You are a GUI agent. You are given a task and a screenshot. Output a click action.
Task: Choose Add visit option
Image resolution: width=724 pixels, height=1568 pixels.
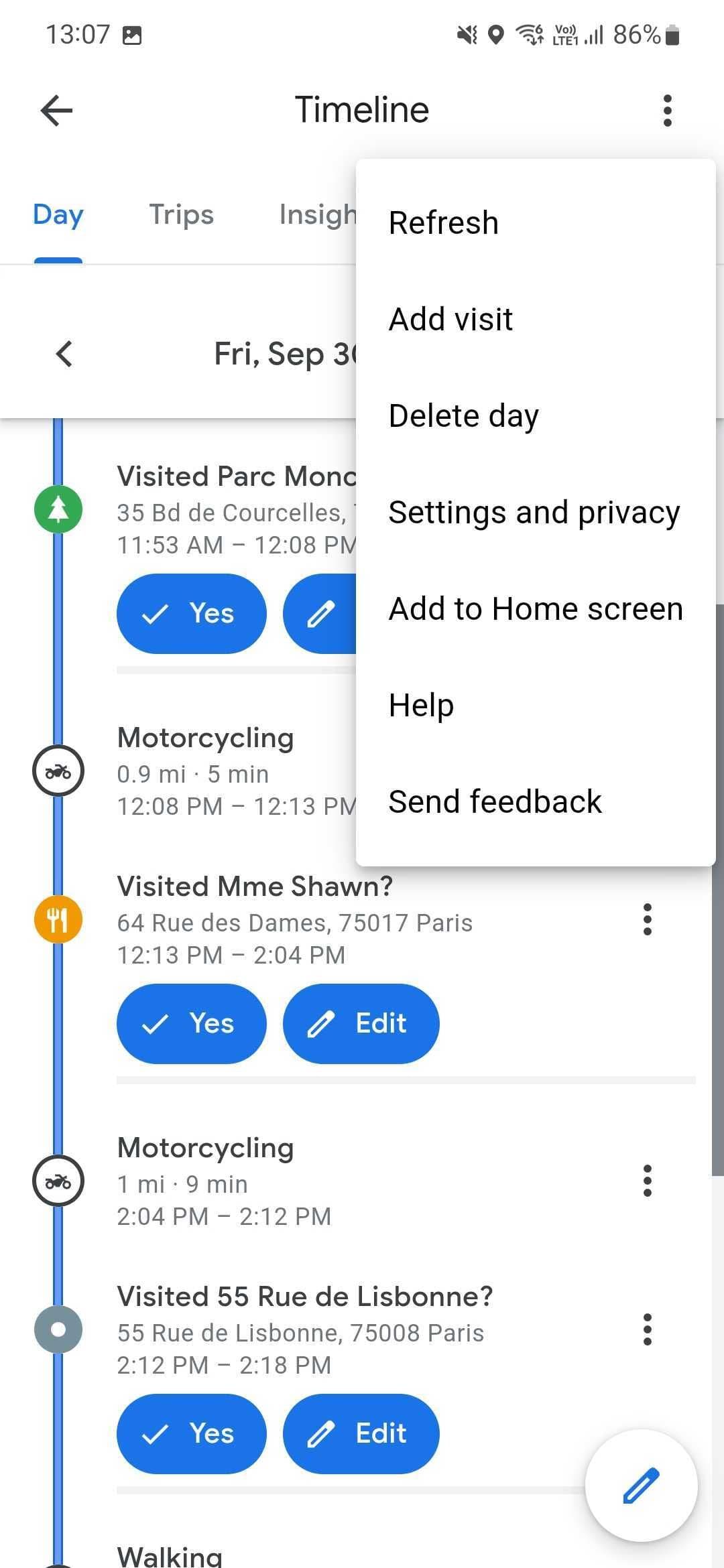pos(450,319)
